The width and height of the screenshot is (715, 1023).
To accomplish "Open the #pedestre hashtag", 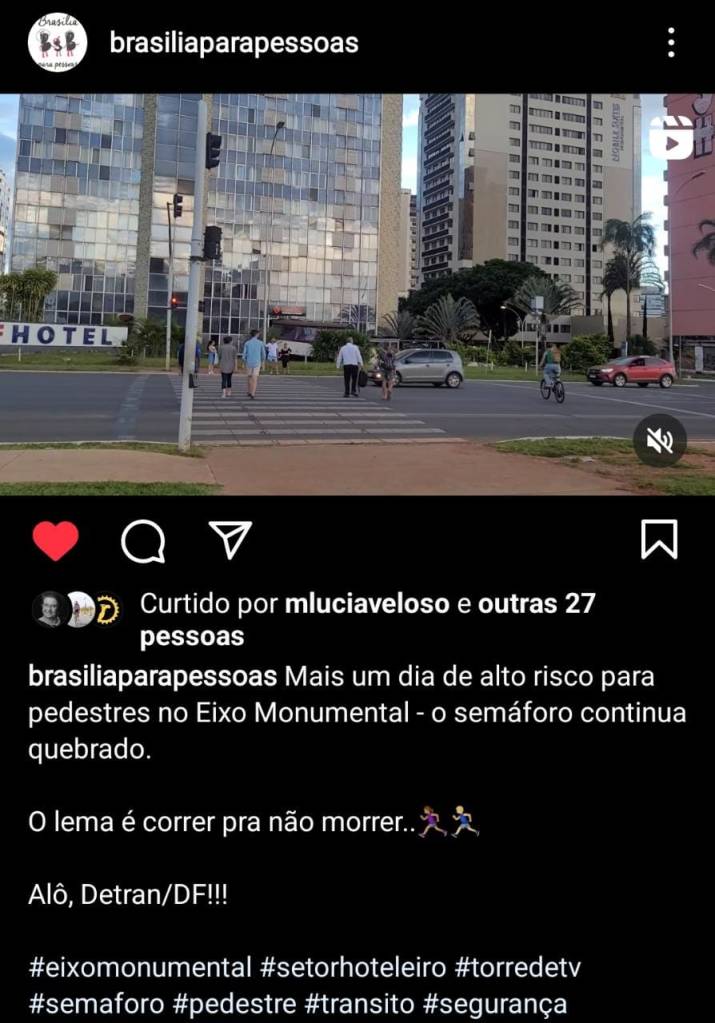I will tap(239, 1003).
